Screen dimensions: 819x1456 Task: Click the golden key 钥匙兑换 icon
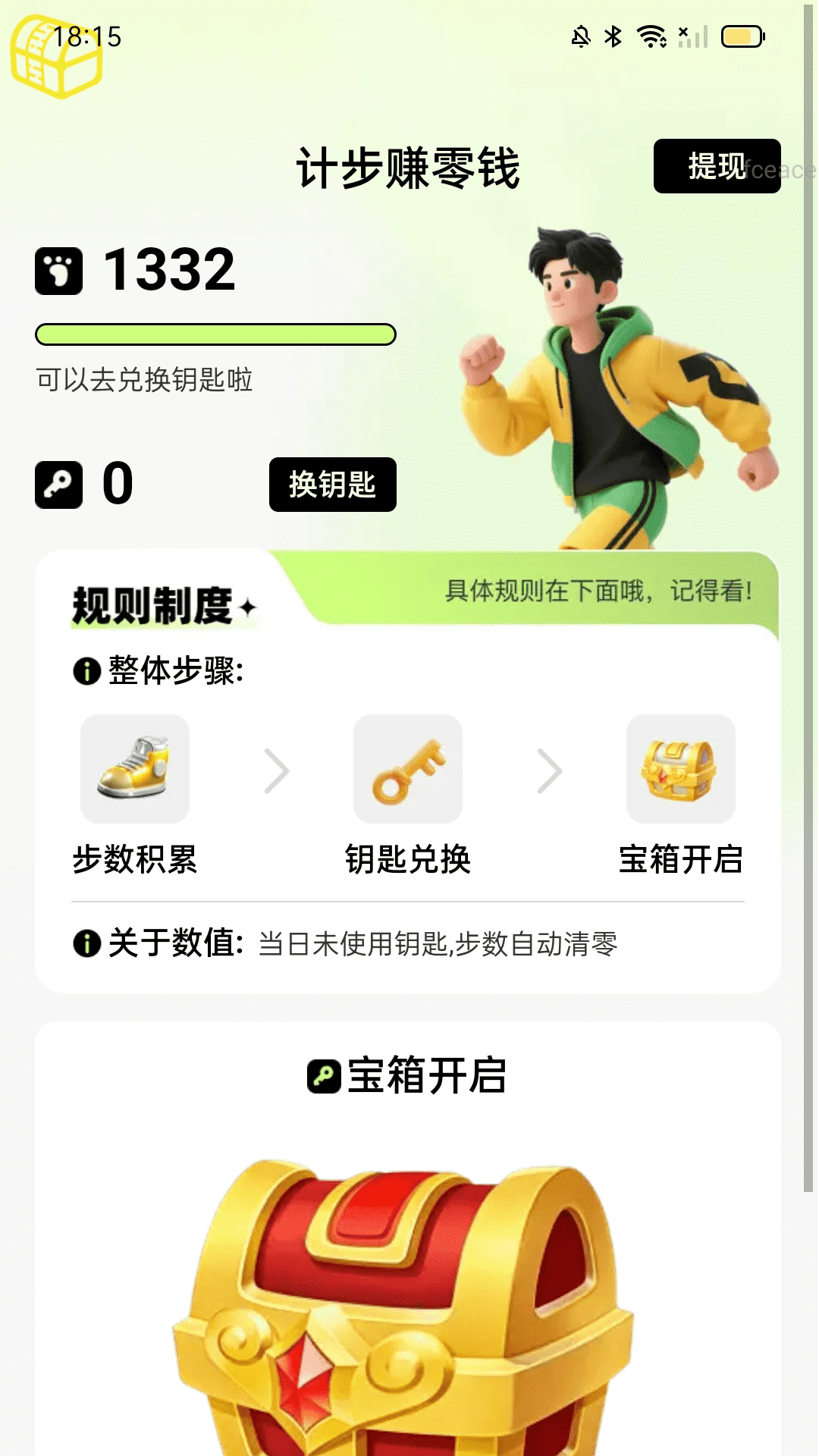407,770
